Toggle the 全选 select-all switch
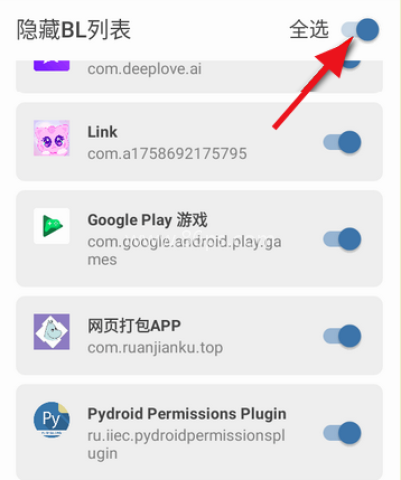The height and width of the screenshot is (480, 401). [360, 29]
